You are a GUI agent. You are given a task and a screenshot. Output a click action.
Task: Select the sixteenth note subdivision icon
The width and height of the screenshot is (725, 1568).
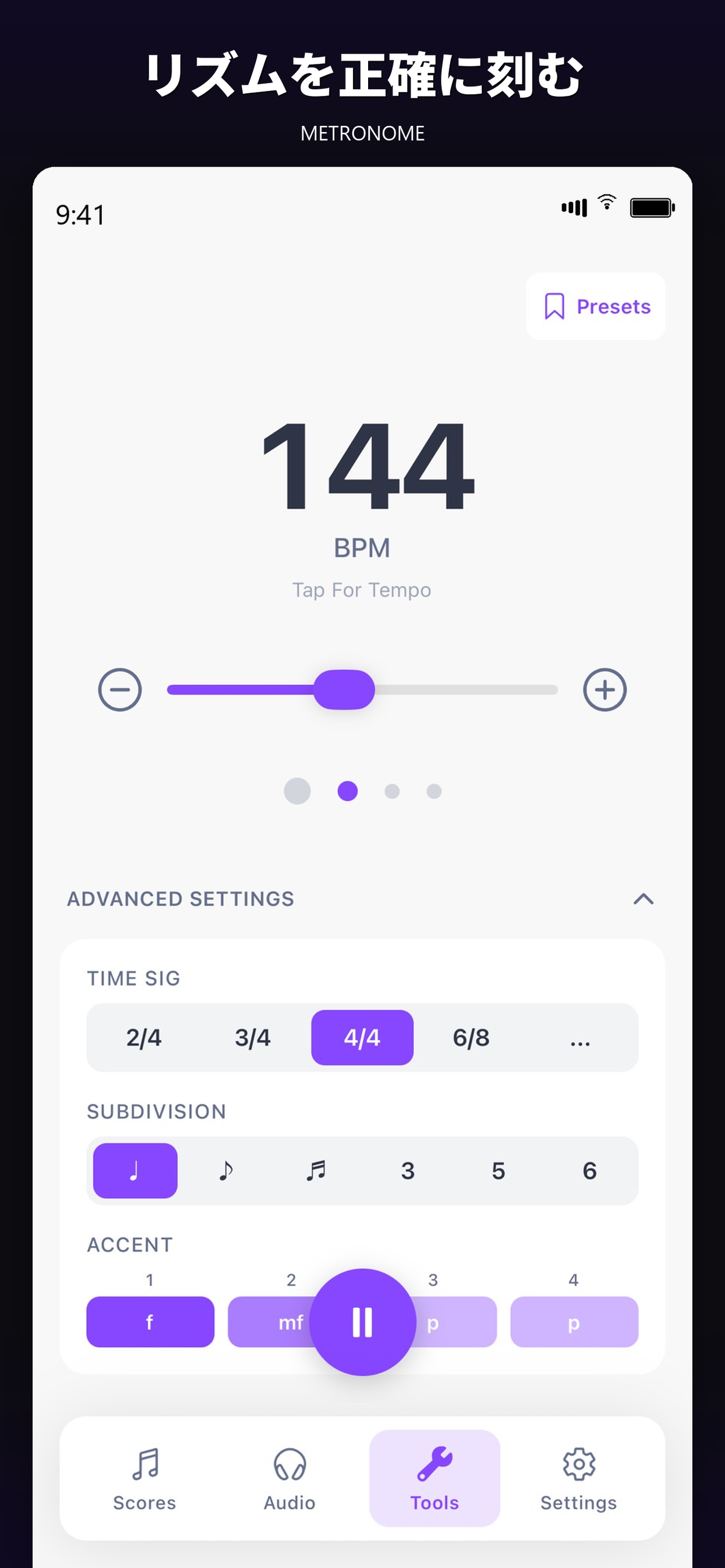point(317,1170)
